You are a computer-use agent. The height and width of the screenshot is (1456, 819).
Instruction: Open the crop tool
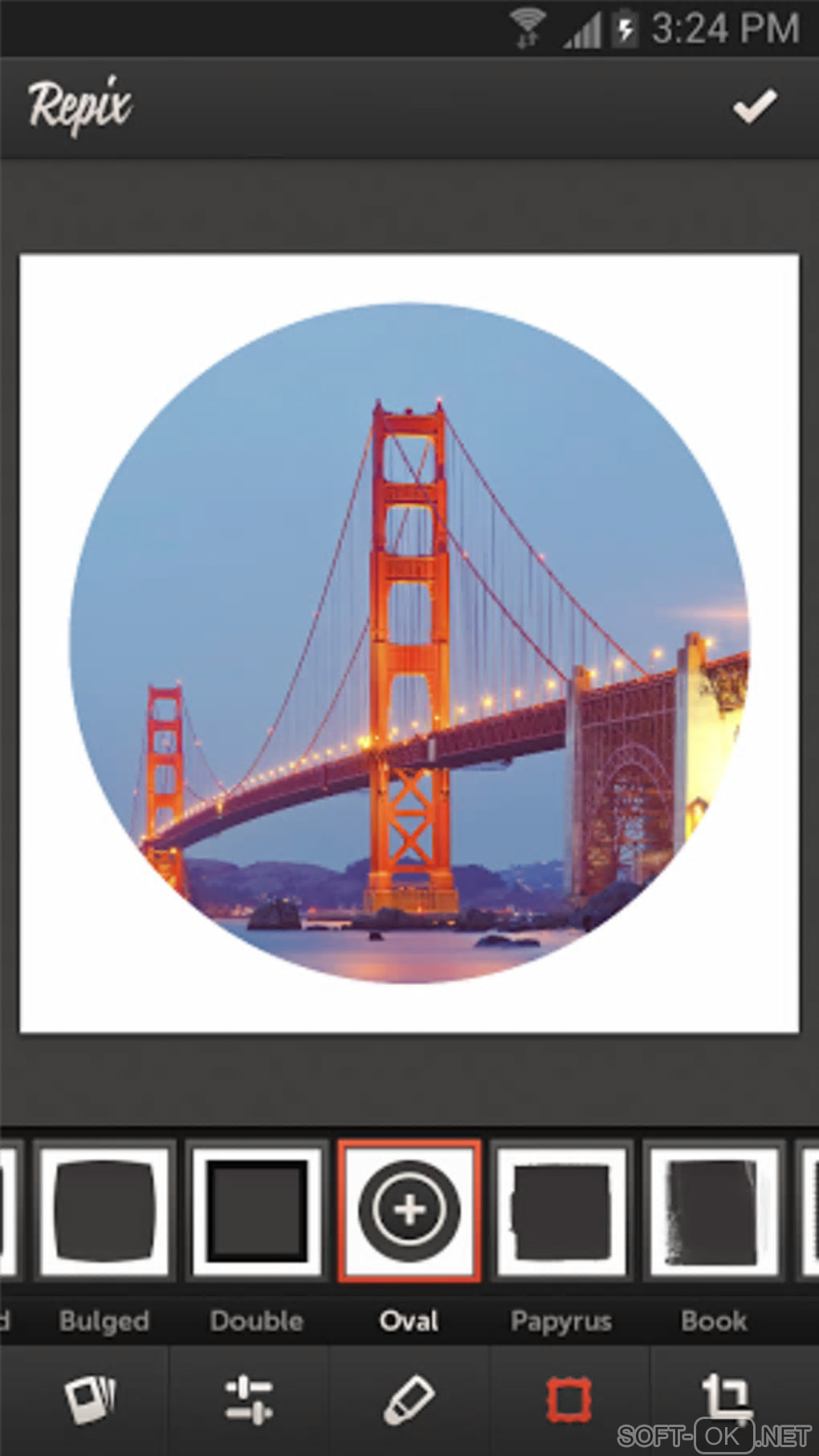pos(727,1399)
